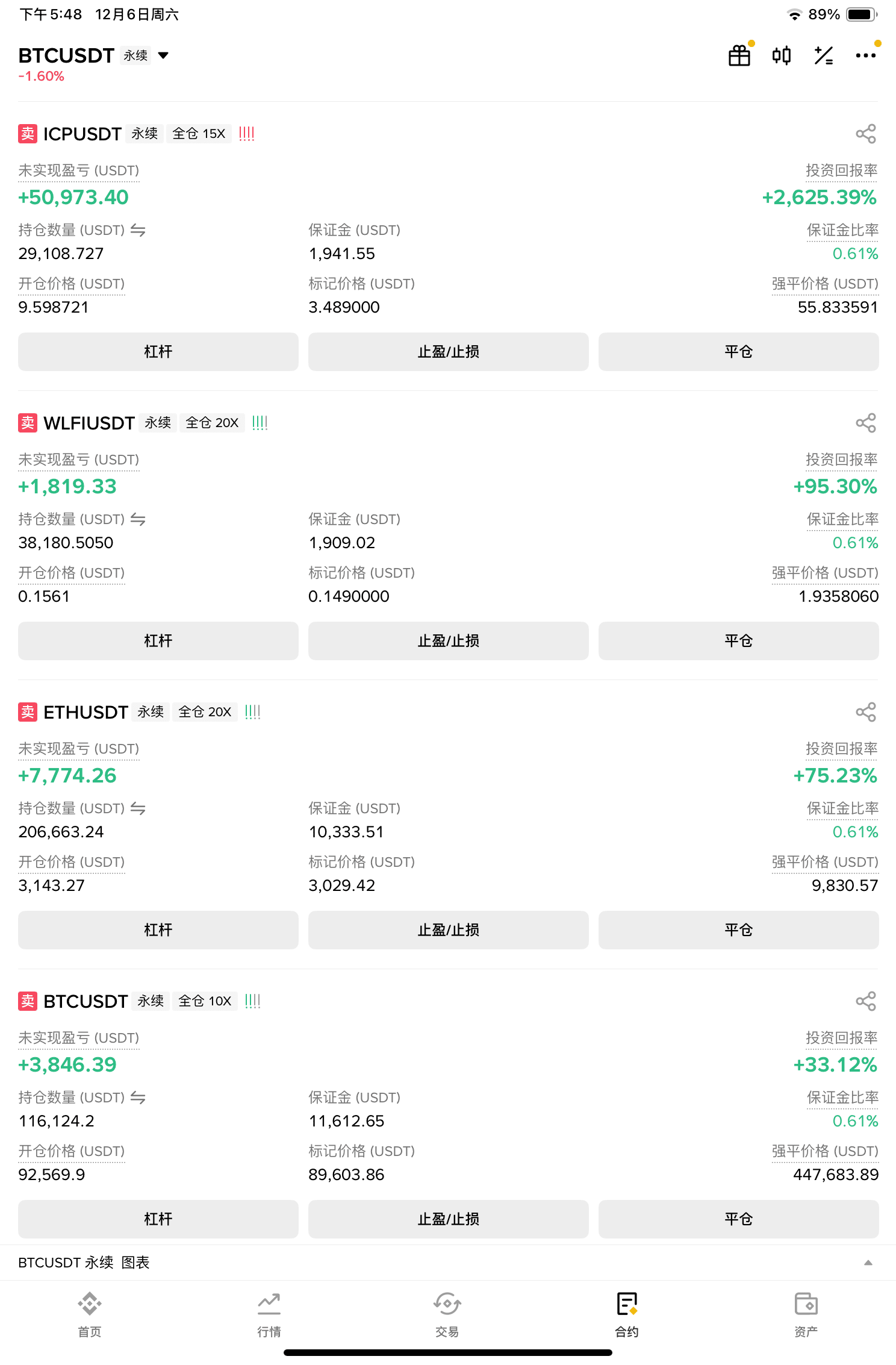
Task: Set take-profit/stop-loss for ICPUSDT
Action: [448, 352]
